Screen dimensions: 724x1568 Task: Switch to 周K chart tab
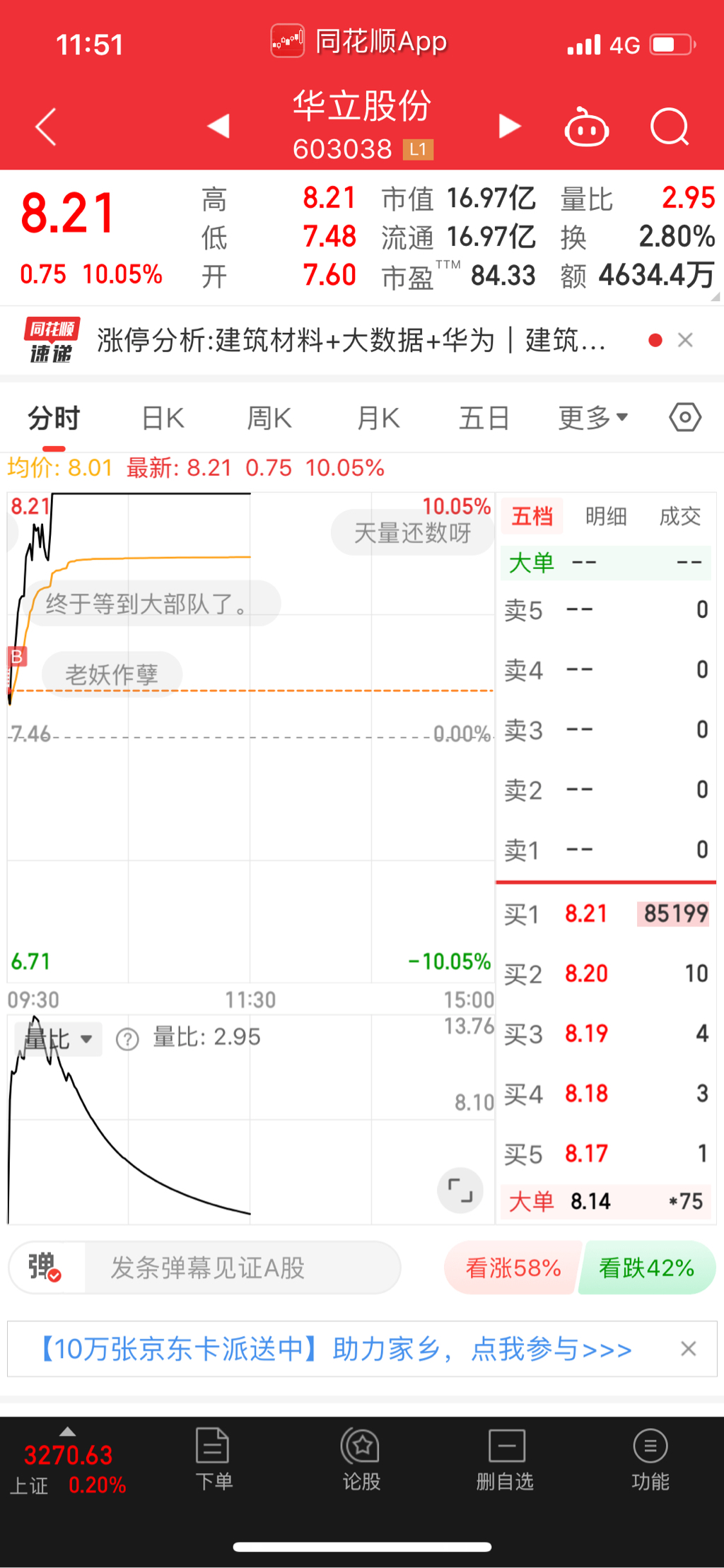pyautogui.click(x=269, y=419)
